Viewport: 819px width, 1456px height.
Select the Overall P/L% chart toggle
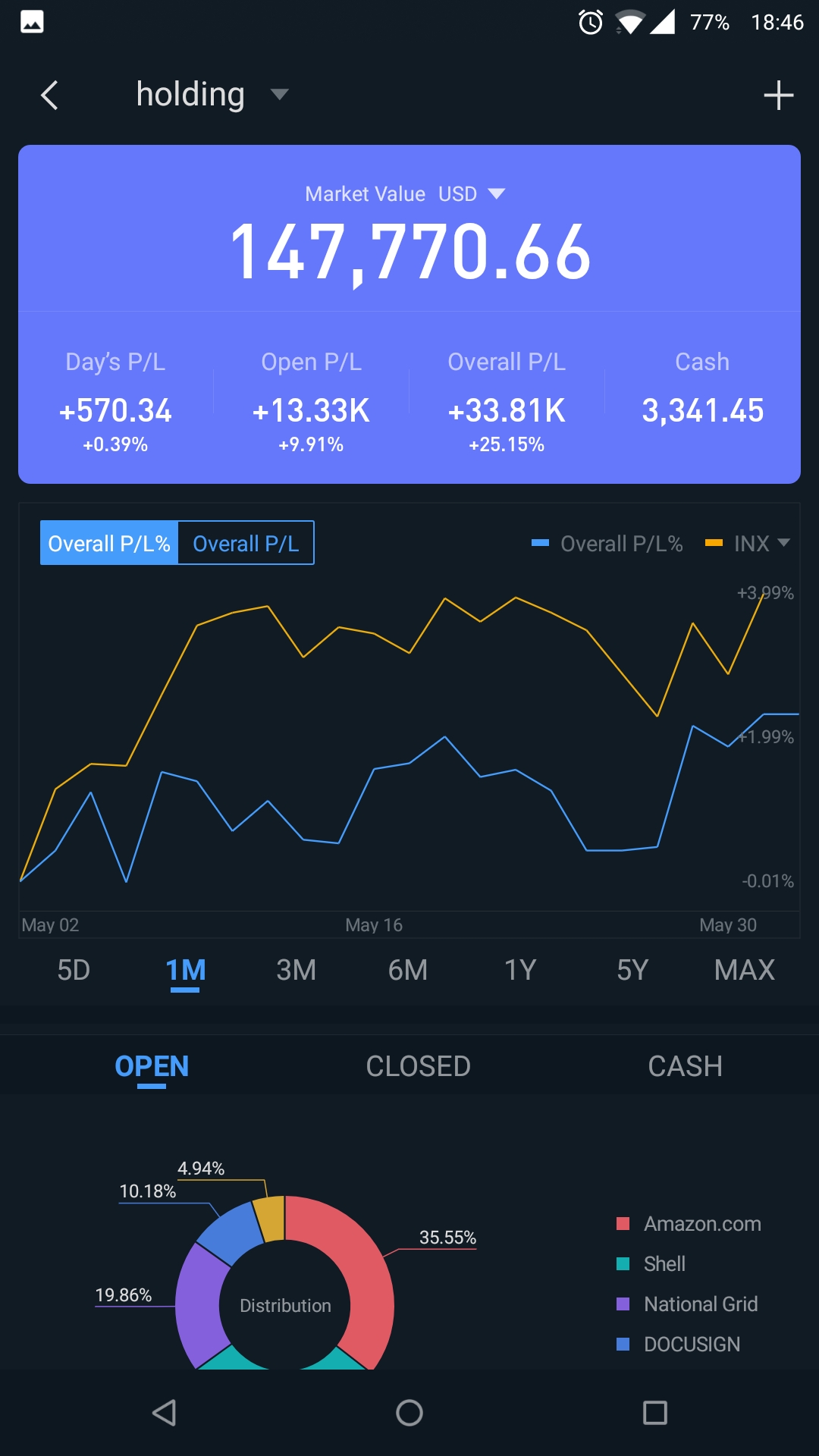(x=109, y=543)
